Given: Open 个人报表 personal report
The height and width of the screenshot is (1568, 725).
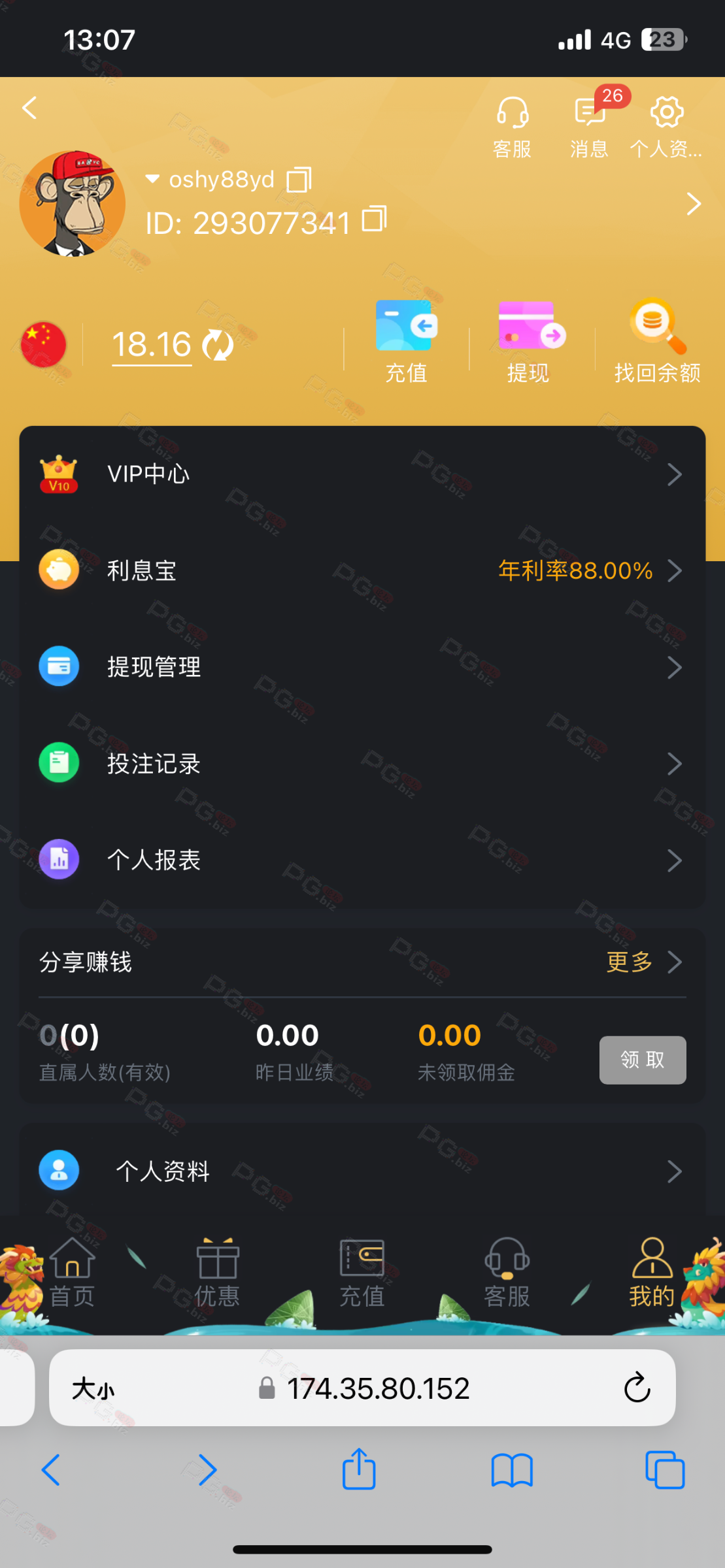Looking at the screenshot, I should coord(362,860).
